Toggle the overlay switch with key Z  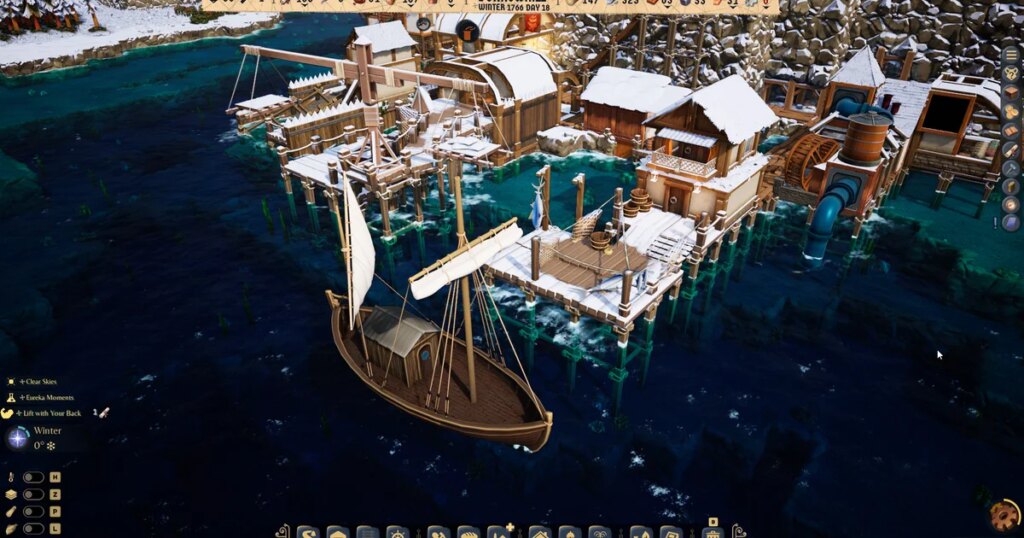33,494
